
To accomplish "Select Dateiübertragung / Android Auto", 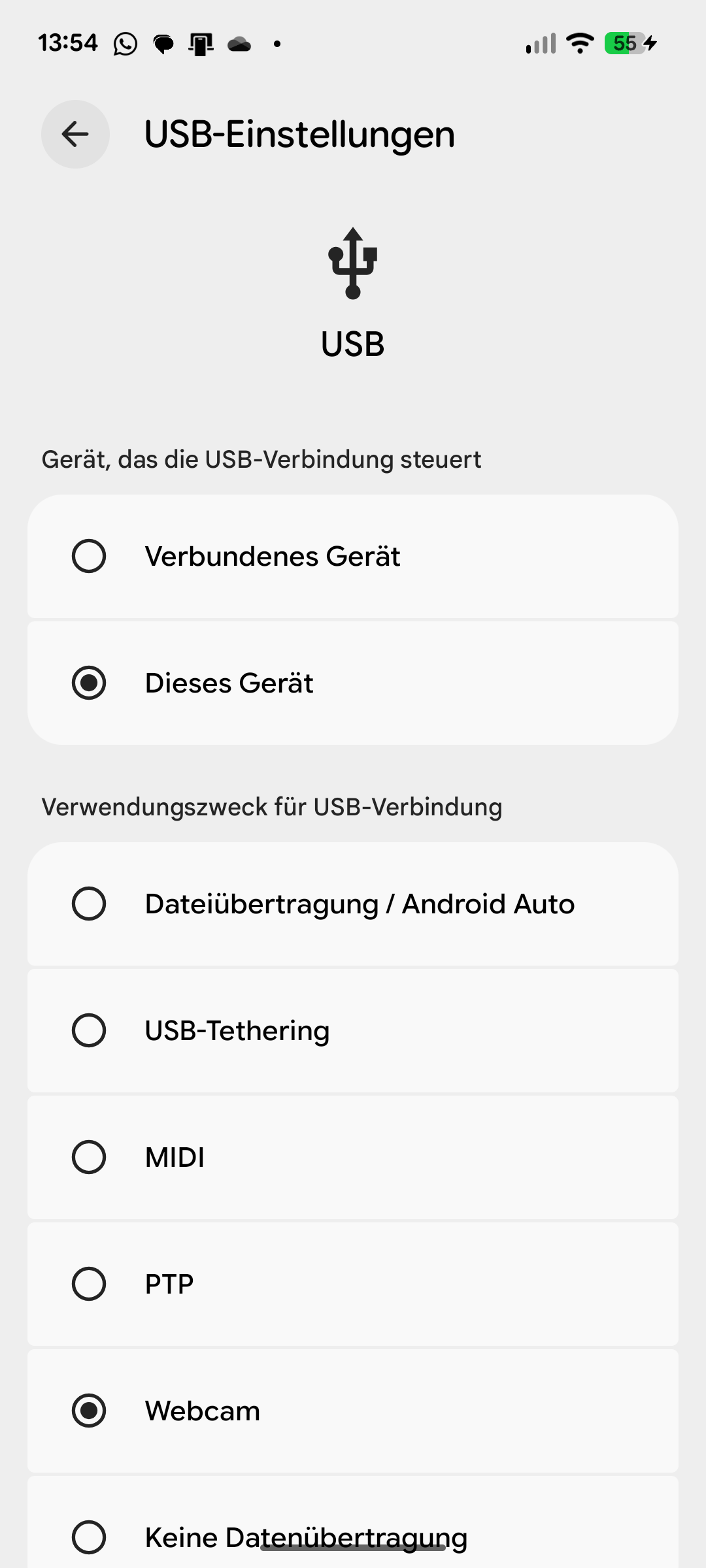I will [x=89, y=904].
